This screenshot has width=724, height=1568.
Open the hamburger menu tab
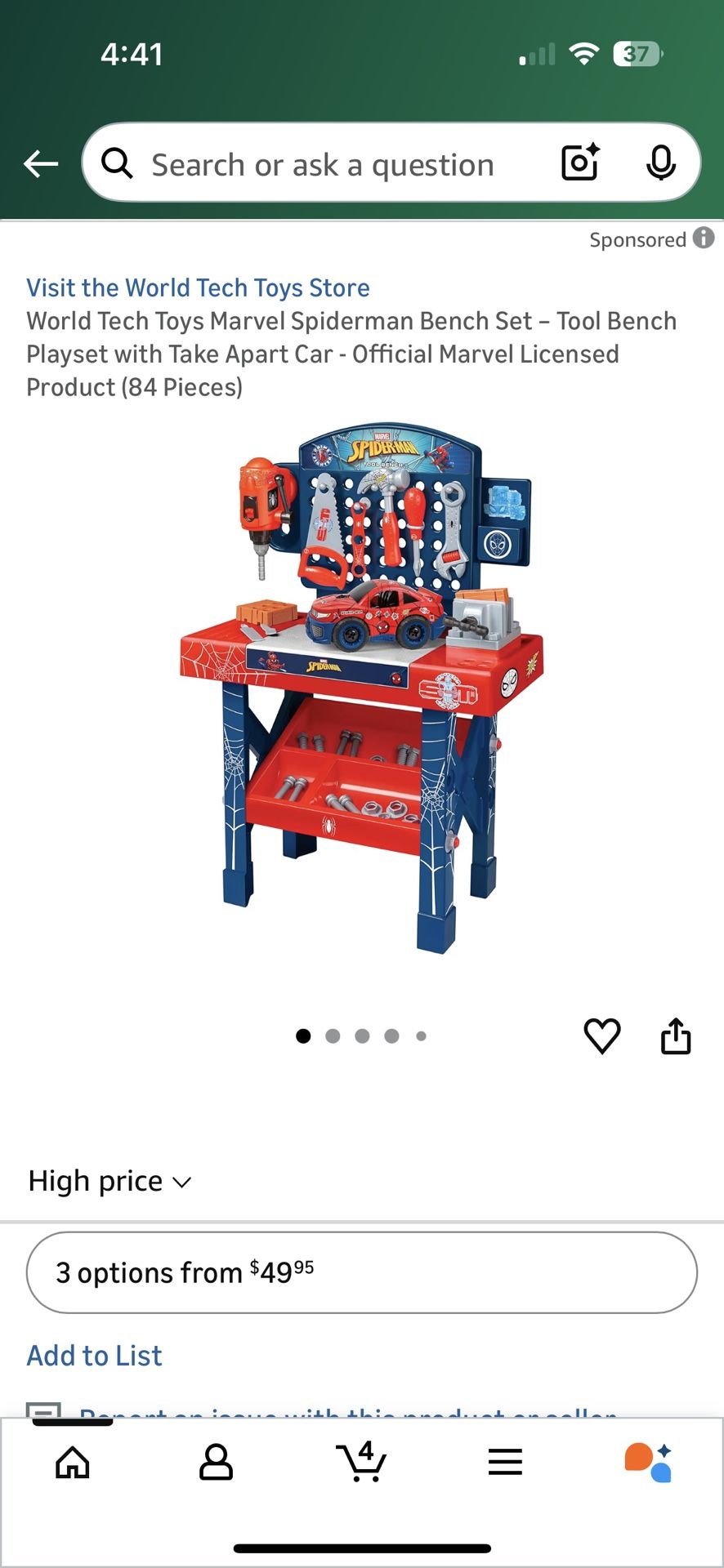pyautogui.click(x=505, y=1462)
